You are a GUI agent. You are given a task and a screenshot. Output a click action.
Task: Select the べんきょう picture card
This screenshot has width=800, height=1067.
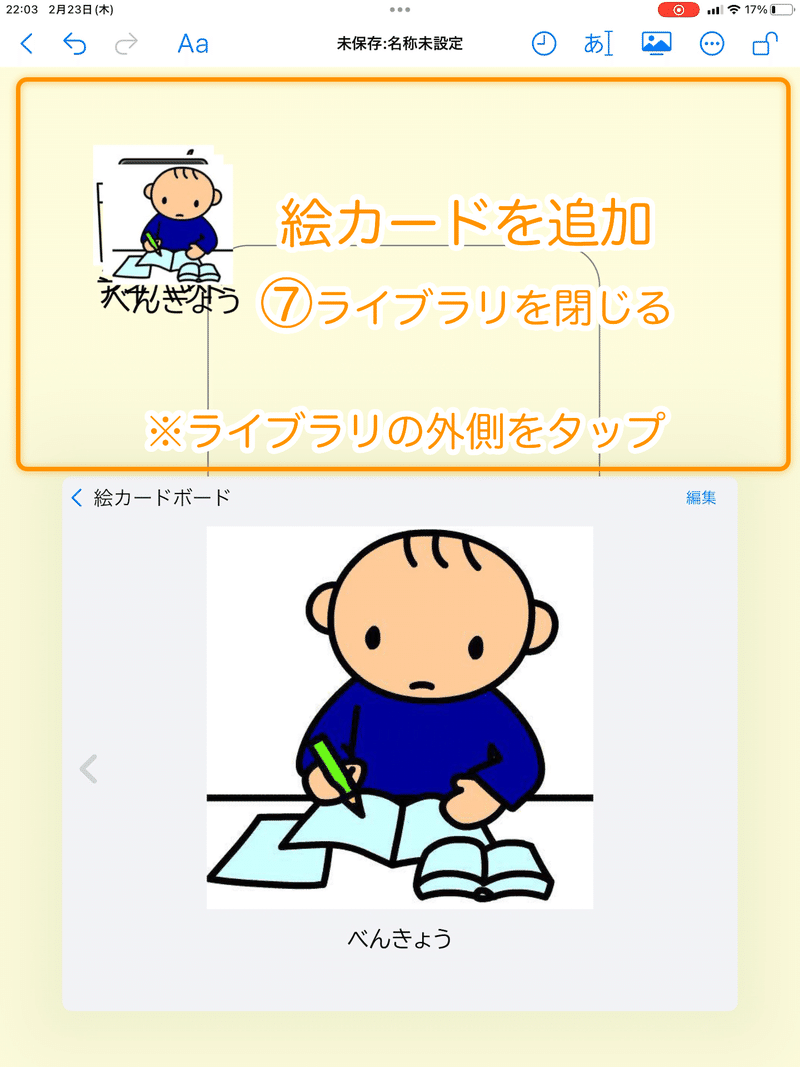[399, 718]
